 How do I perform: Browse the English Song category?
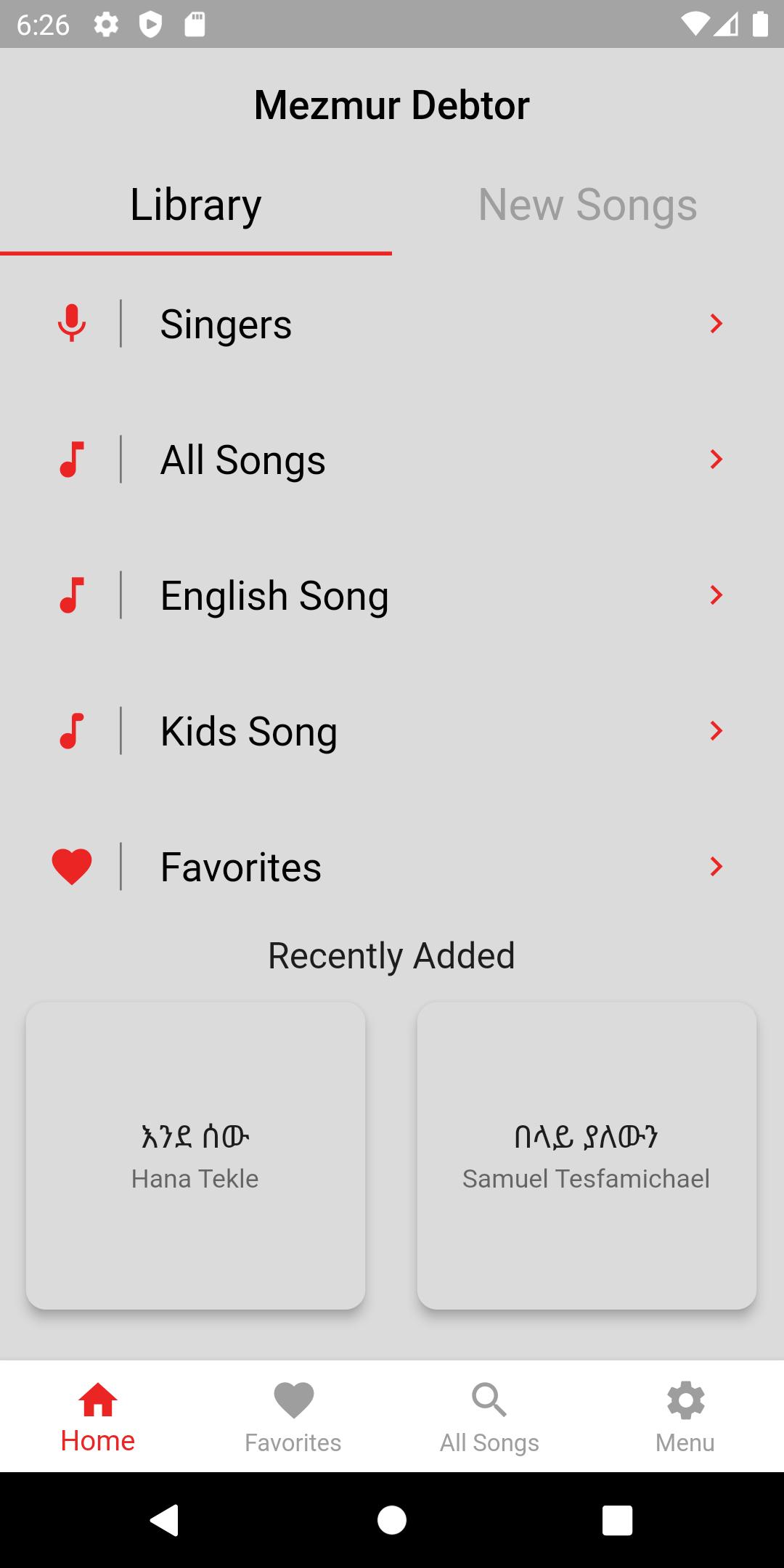[392, 595]
